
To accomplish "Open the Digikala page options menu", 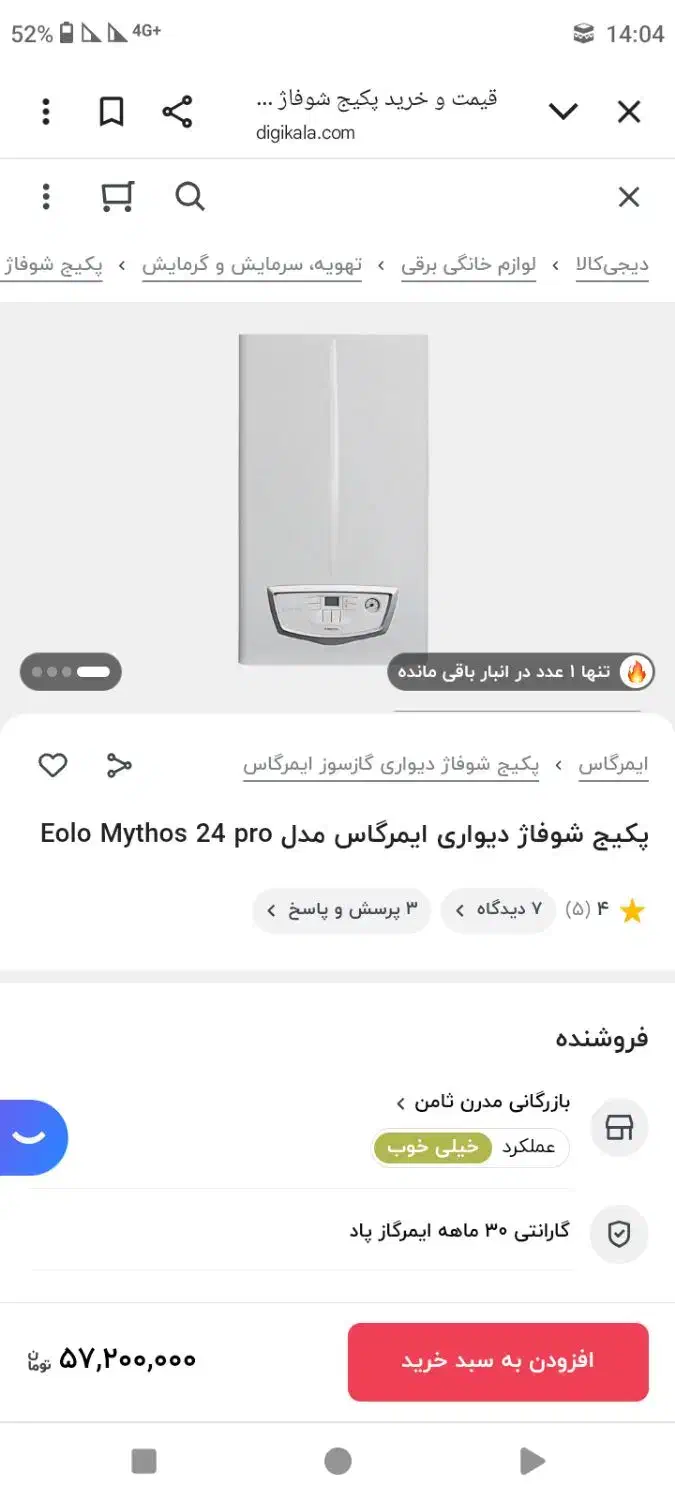I will pyautogui.click(x=46, y=197).
